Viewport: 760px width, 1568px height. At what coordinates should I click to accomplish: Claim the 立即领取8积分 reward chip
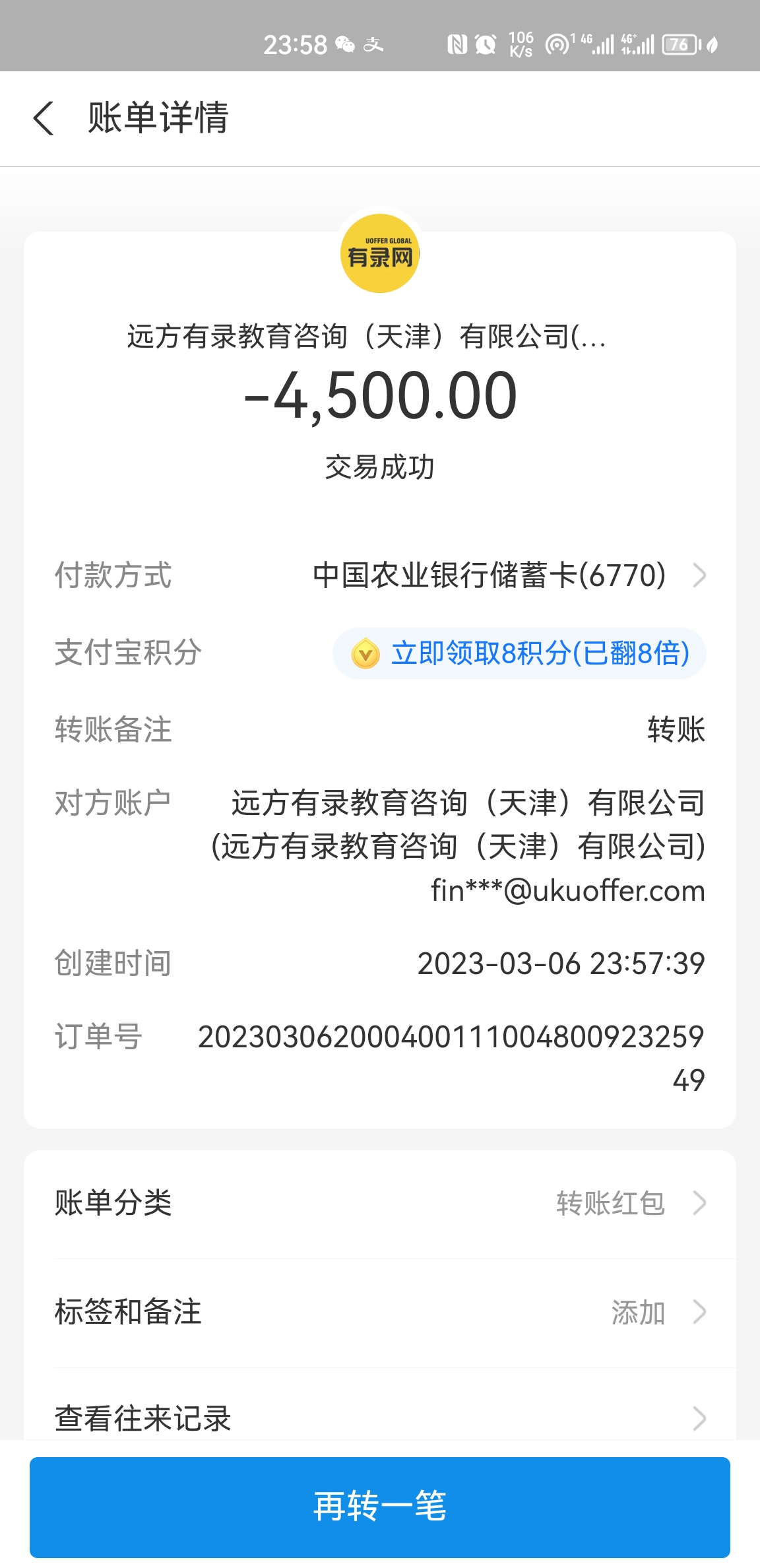pyautogui.click(x=520, y=653)
